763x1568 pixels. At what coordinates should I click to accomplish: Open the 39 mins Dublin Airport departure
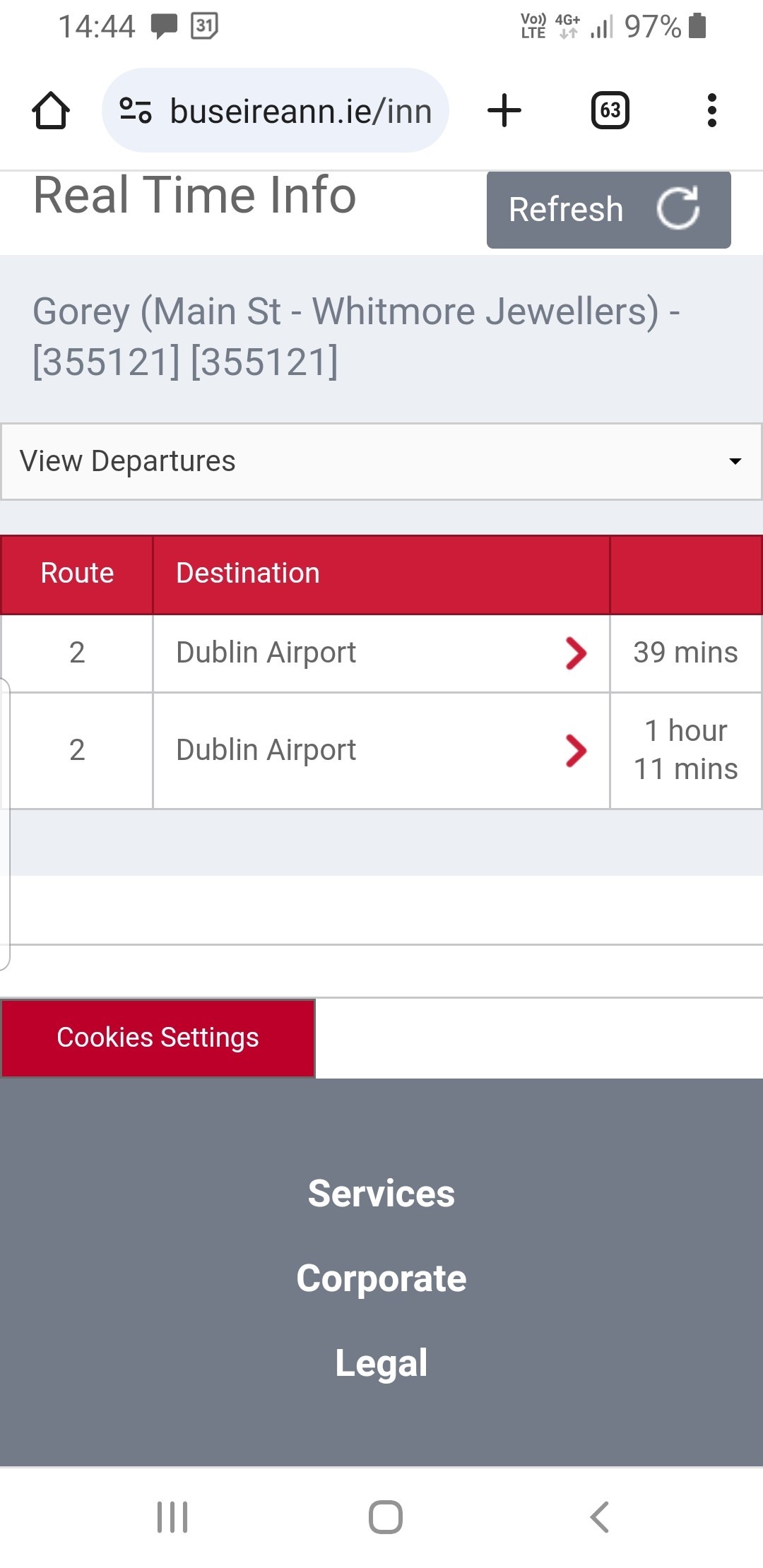click(381, 653)
